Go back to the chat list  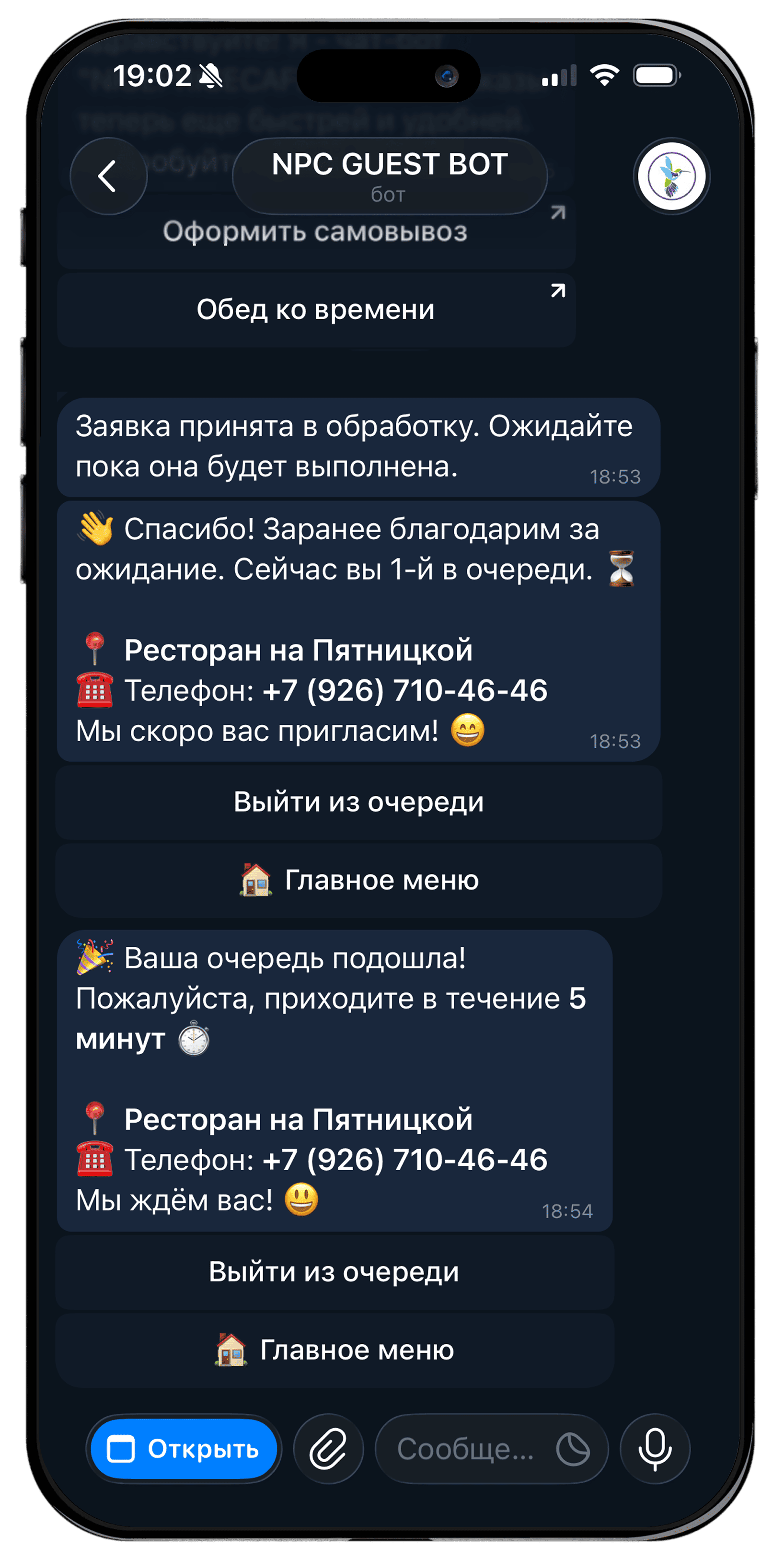tap(108, 176)
